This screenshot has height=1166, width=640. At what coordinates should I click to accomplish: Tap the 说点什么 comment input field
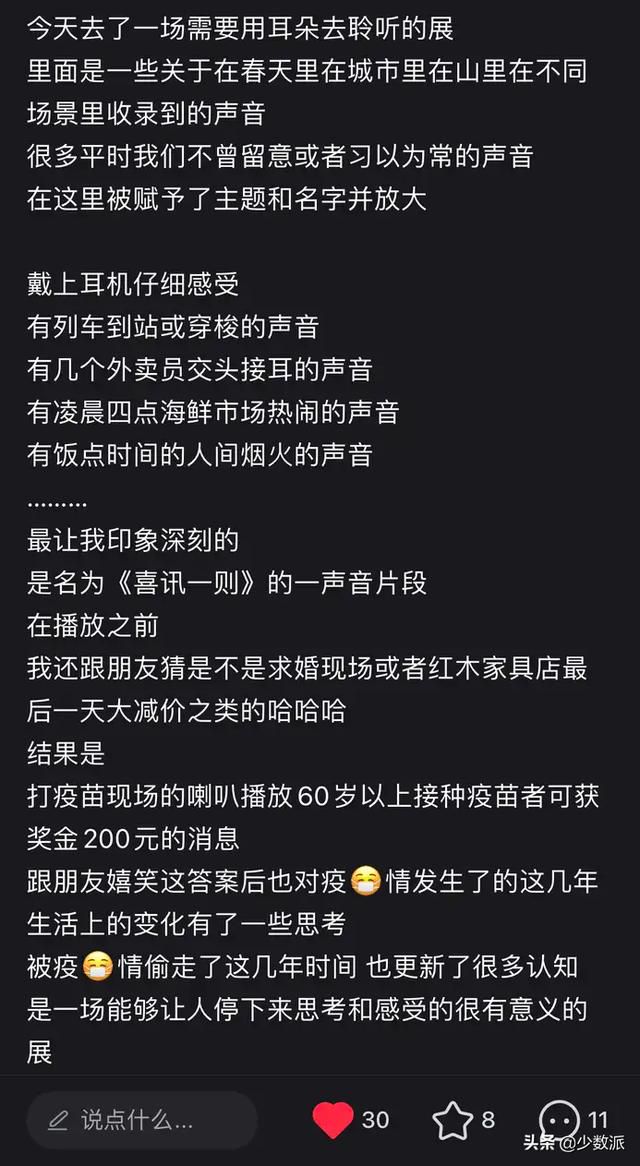coord(142,1120)
